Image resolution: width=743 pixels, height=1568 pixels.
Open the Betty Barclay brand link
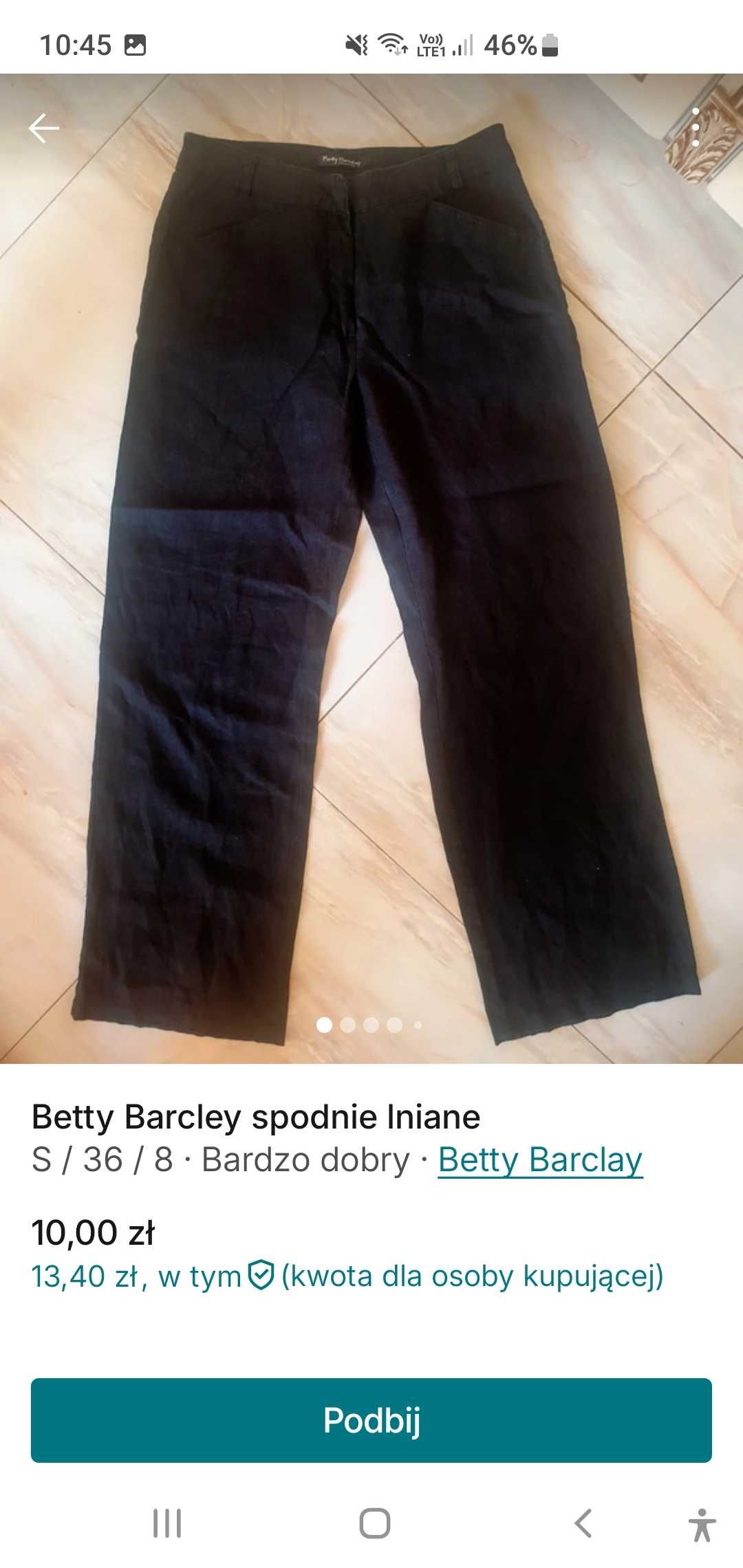point(540,1160)
